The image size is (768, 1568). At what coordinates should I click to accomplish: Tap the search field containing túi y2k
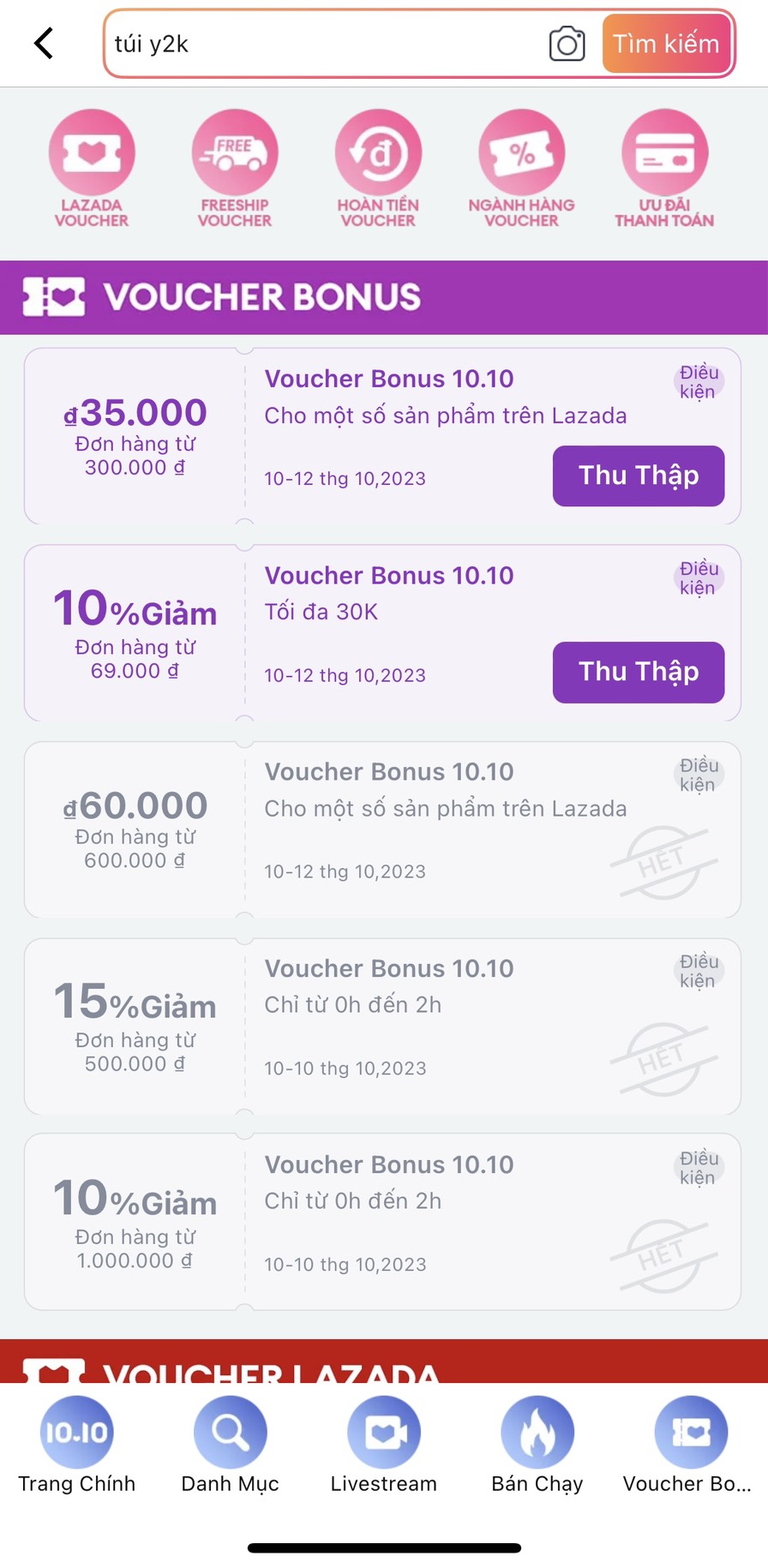click(326, 44)
